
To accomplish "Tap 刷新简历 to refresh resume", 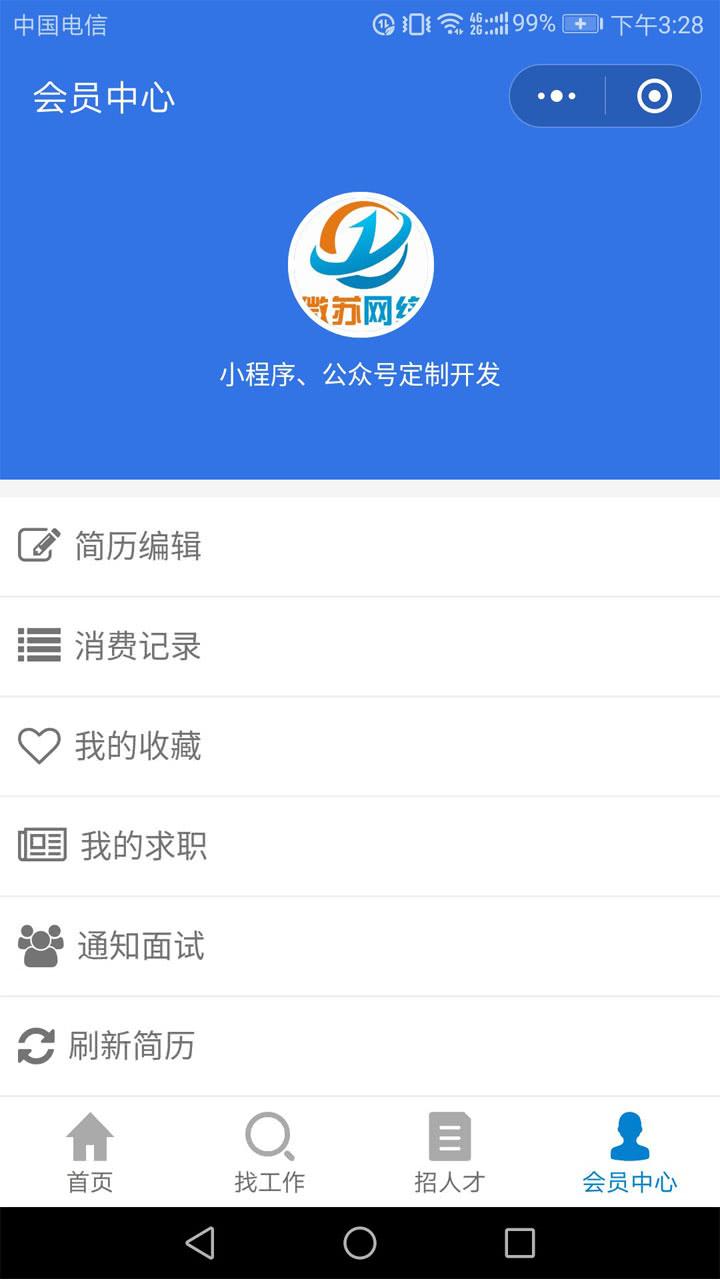I will pos(360,1046).
